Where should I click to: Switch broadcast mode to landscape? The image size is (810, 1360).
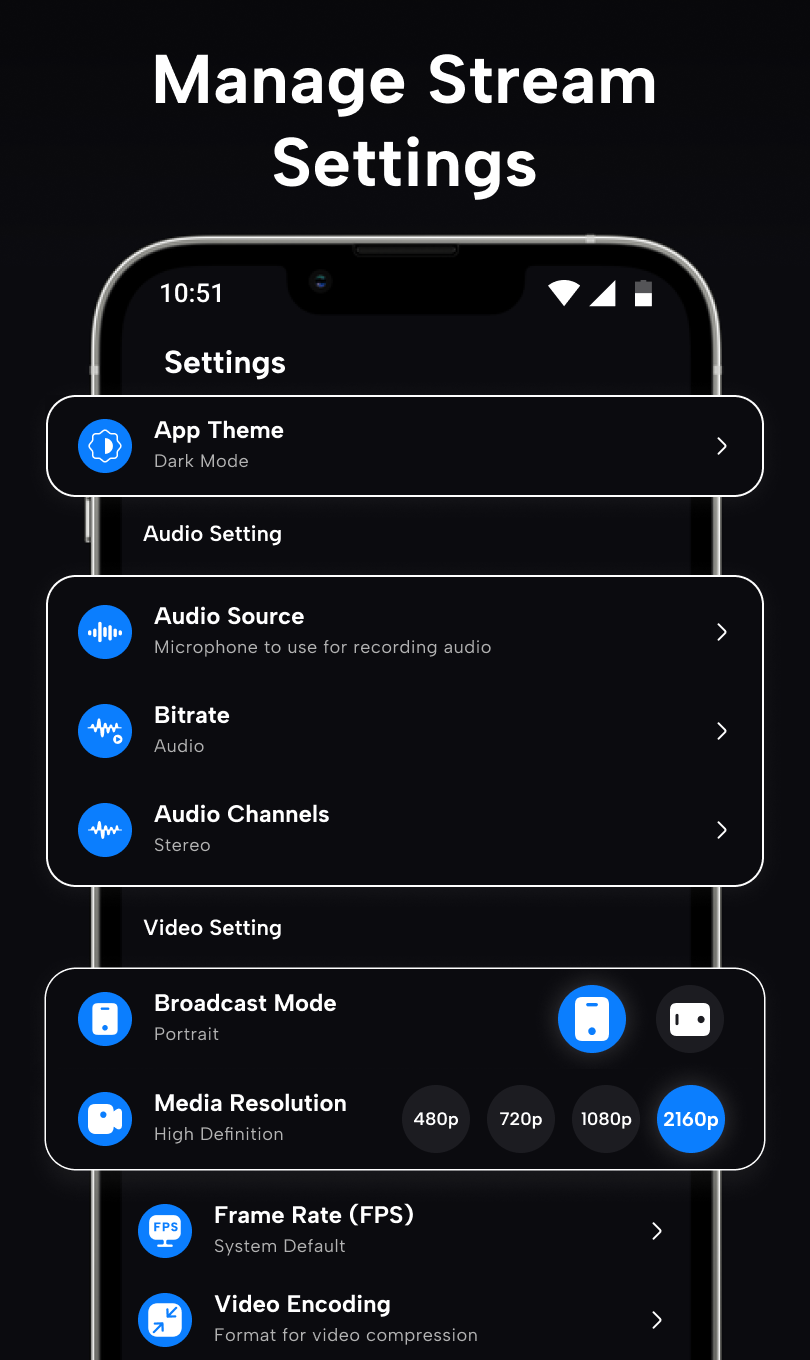point(689,1018)
